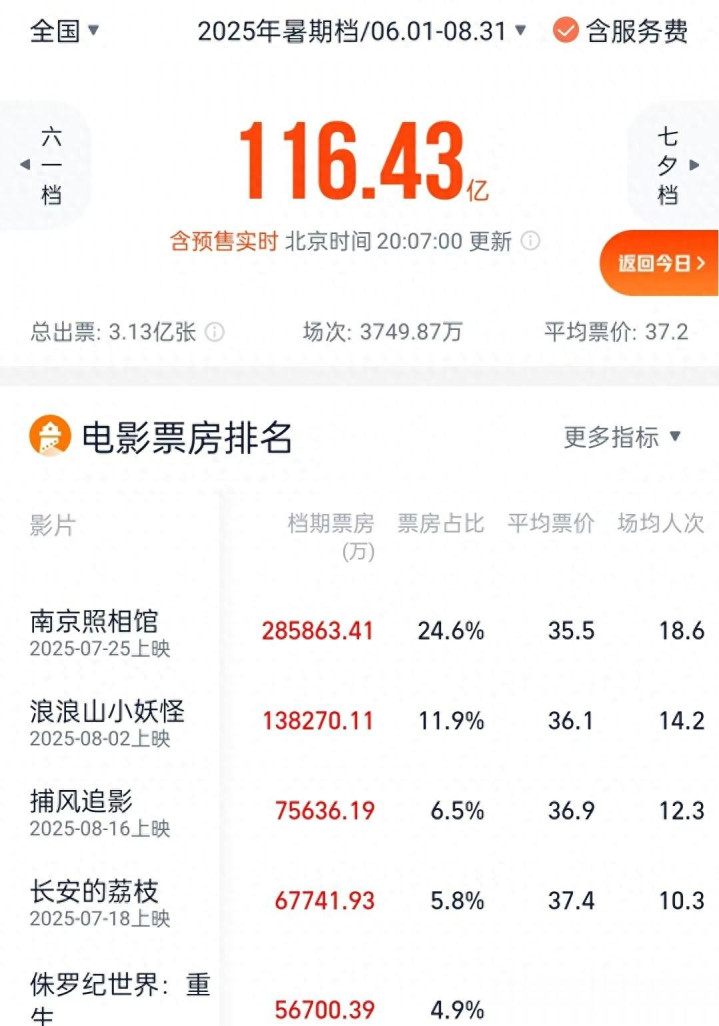Tap 返回今日 to return to today
Image resolution: width=719 pixels, height=1026 pixels.
coord(660,264)
